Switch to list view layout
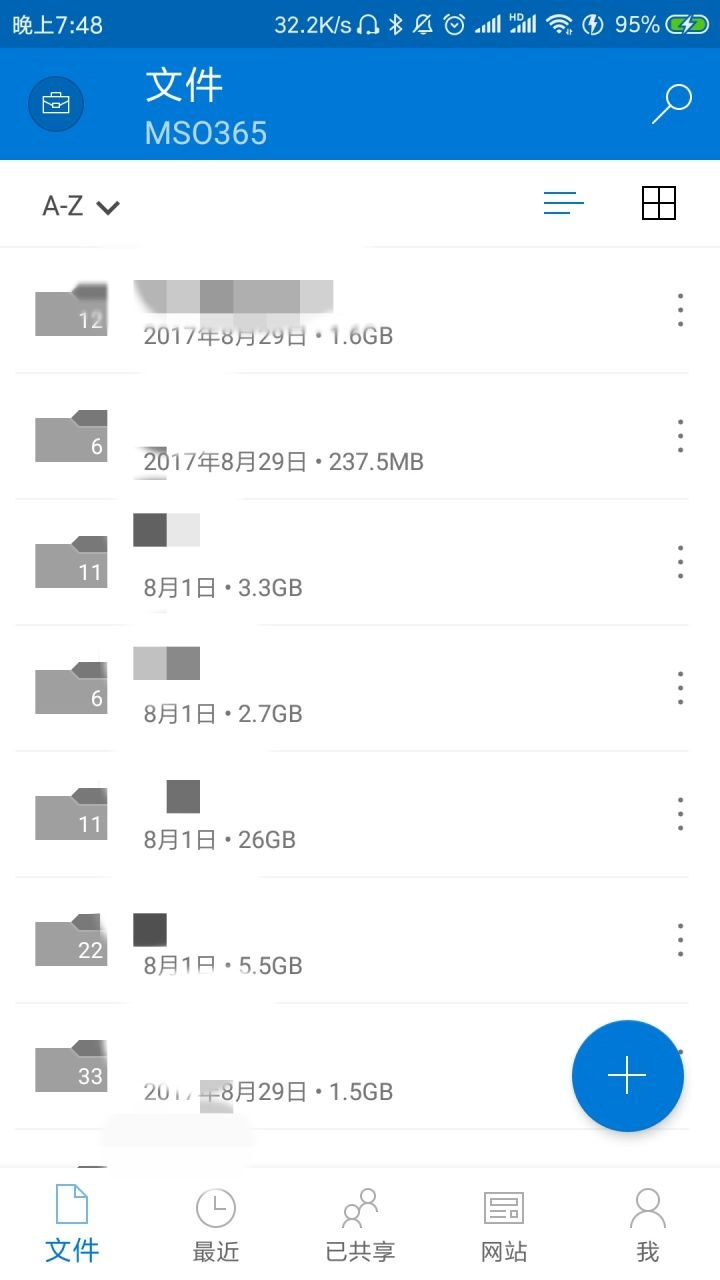This screenshot has width=720, height=1280. coord(564,203)
